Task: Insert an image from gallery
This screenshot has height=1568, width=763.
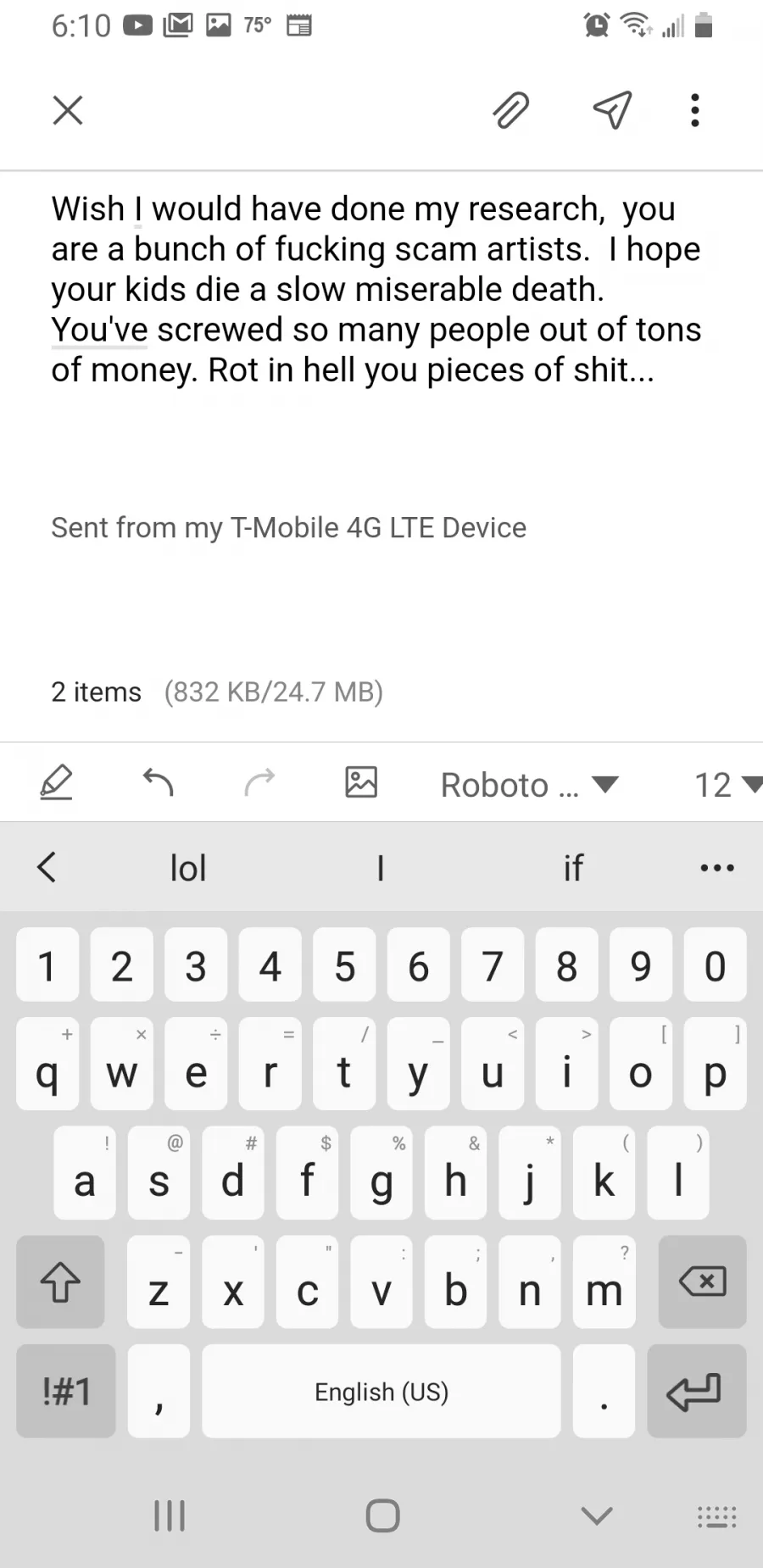Action: (x=361, y=782)
